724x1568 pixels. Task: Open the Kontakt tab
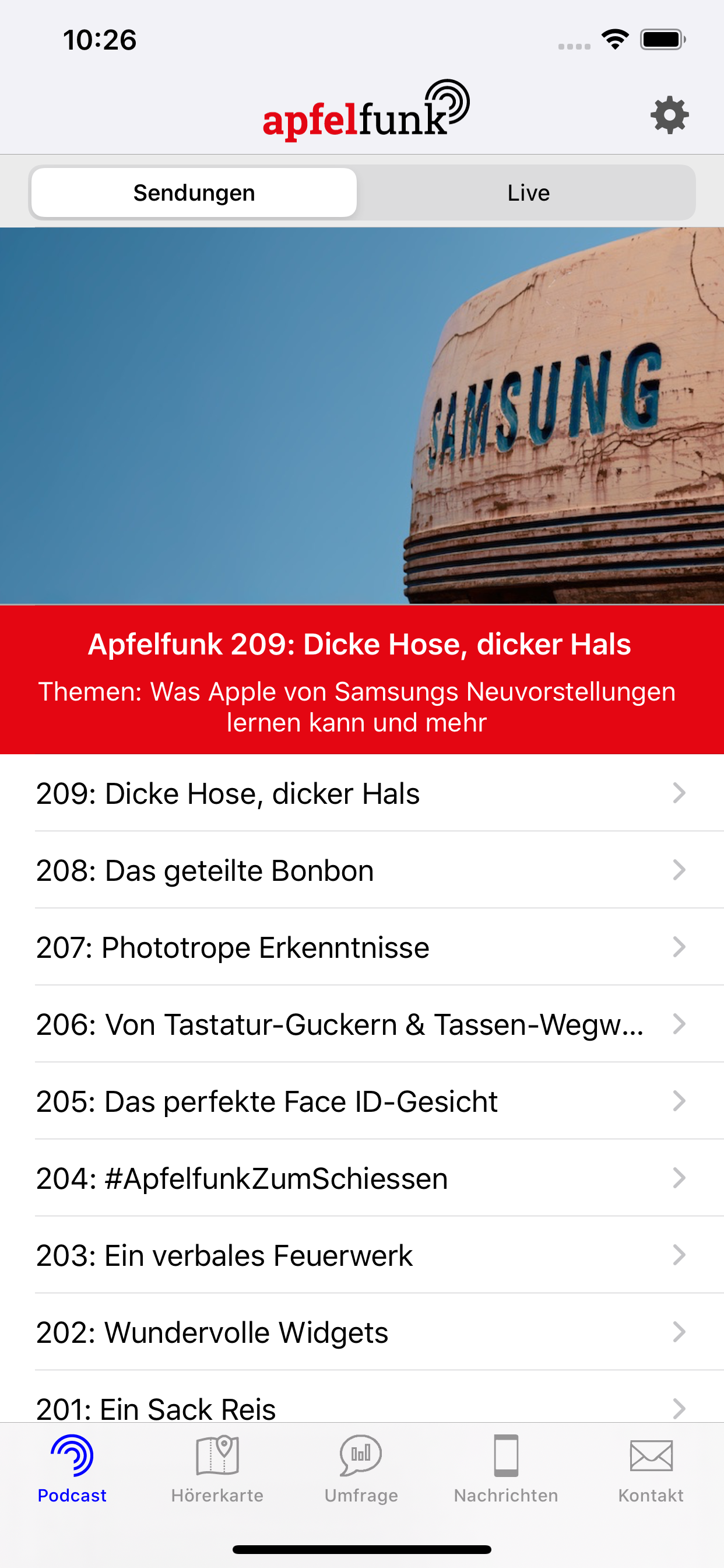pyautogui.click(x=651, y=1469)
